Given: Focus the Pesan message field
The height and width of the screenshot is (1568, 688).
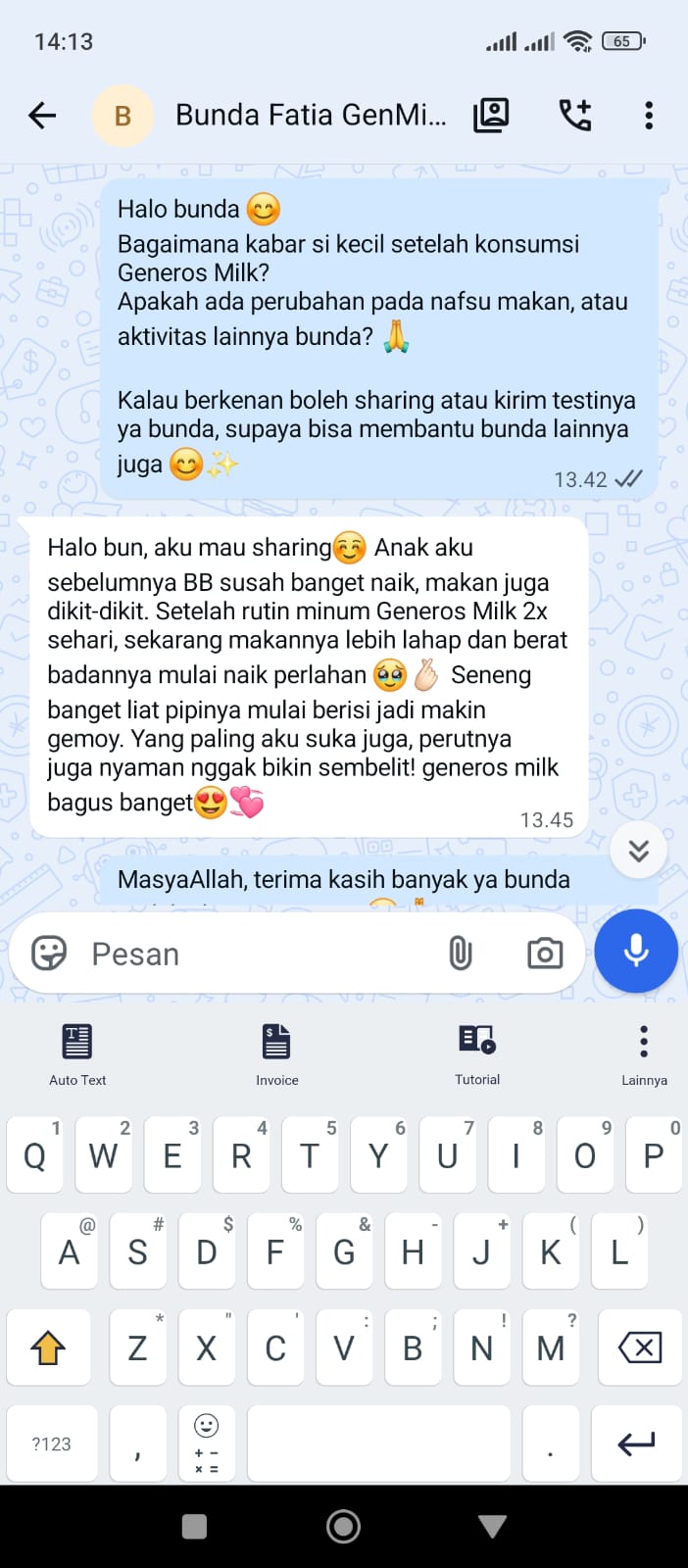Looking at the screenshot, I should 255,954.
